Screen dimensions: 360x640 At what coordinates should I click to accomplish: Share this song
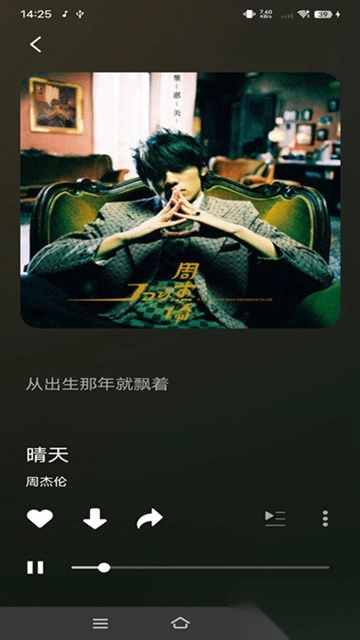pos(149,518)
